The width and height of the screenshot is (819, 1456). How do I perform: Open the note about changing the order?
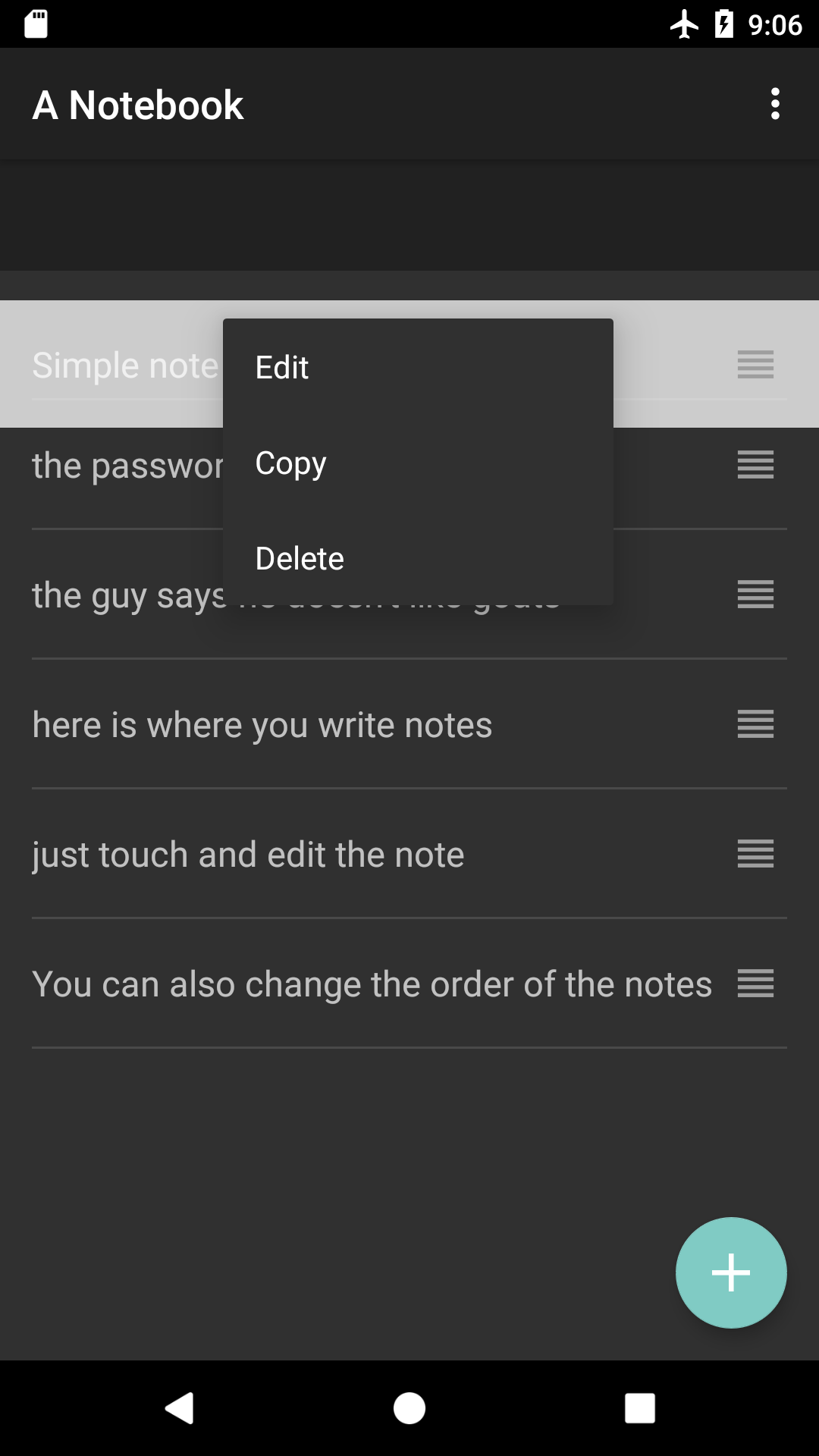tap(372, 984)
